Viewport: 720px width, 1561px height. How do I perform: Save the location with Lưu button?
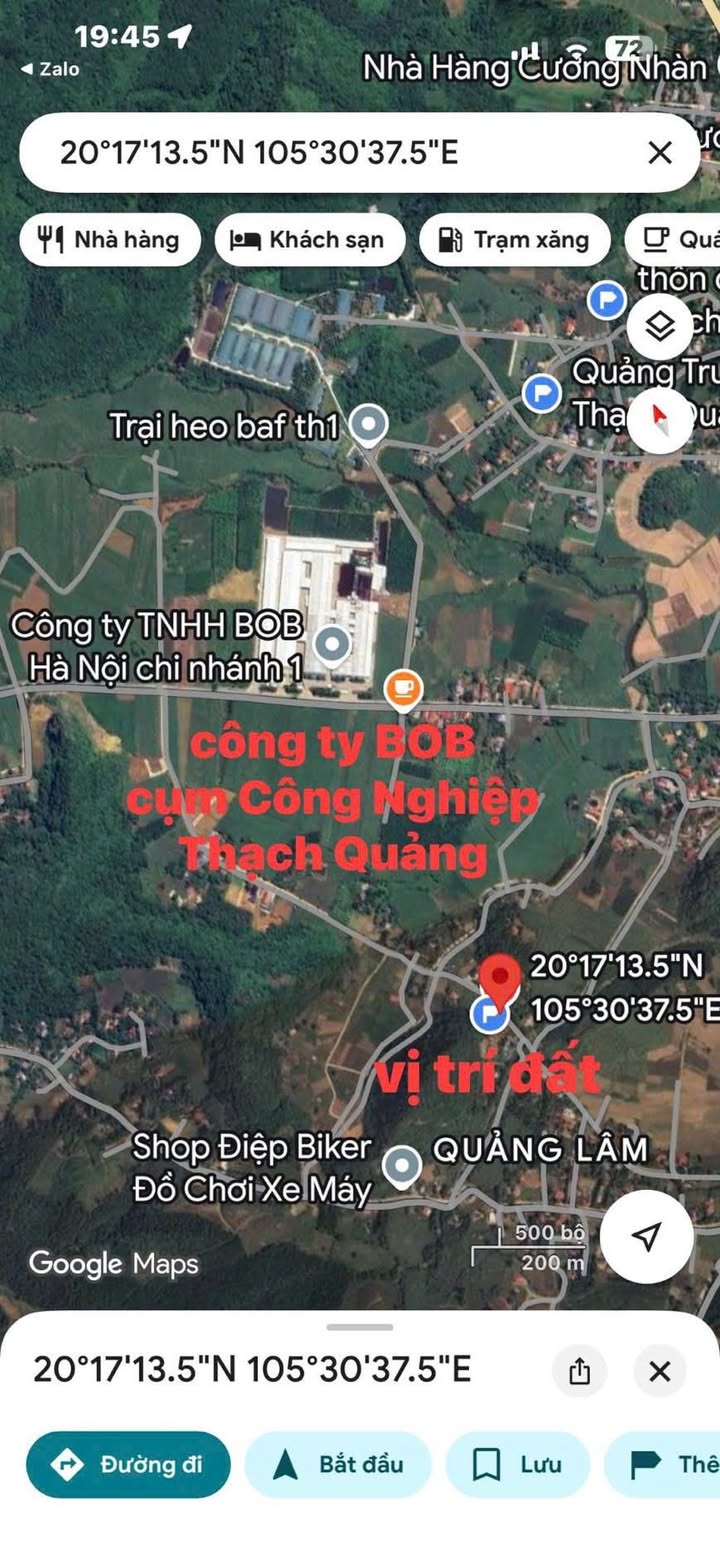pos(518,1465)
